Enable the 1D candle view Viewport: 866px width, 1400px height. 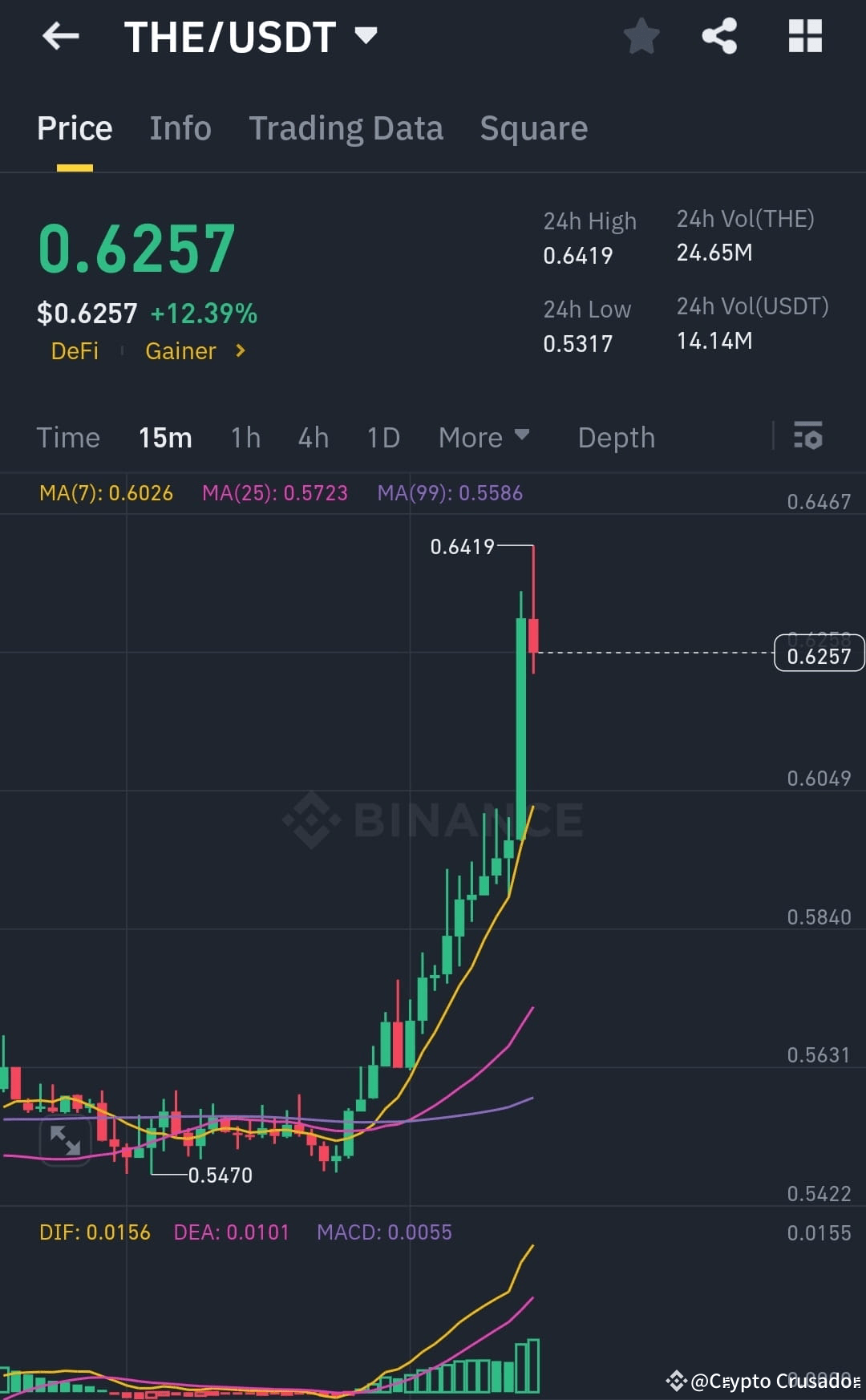click(x=382, y=438)
